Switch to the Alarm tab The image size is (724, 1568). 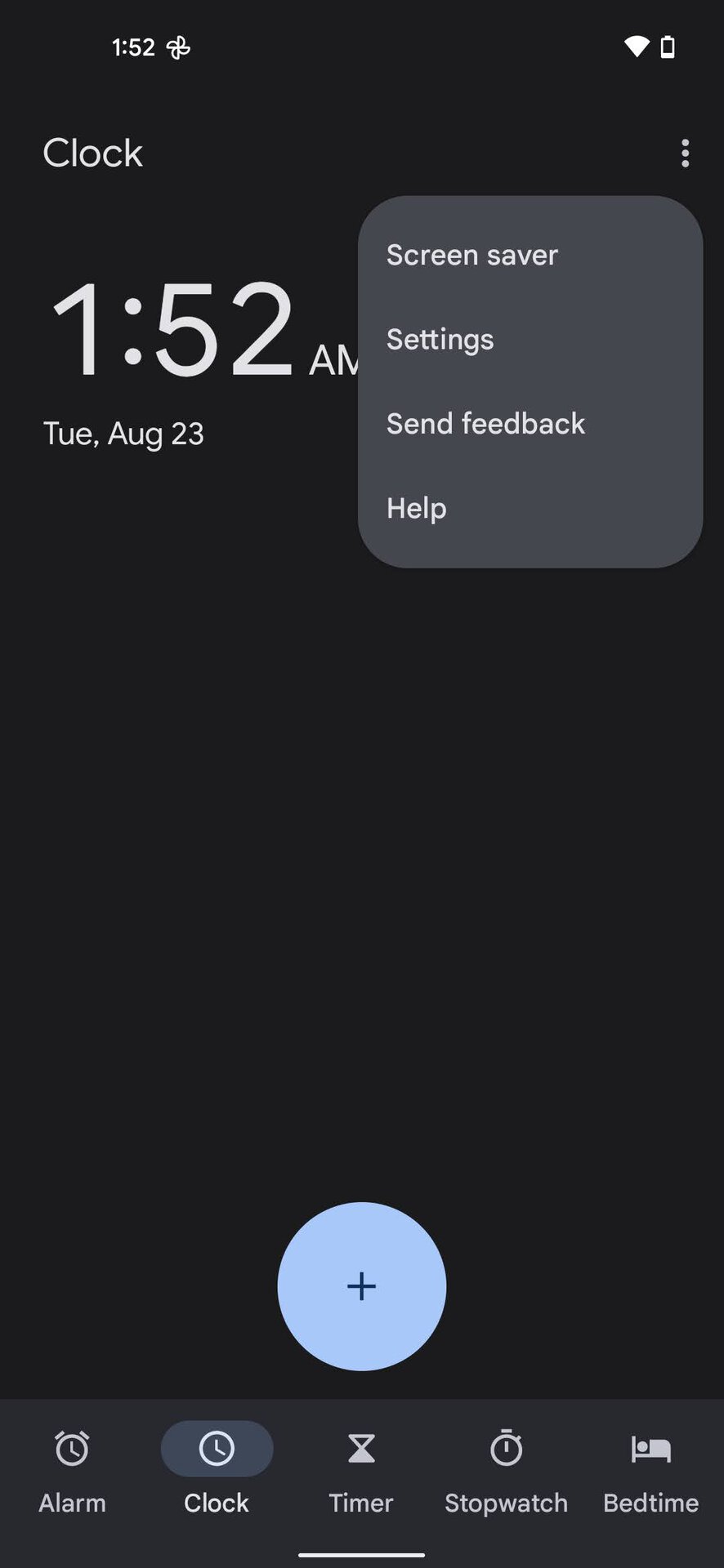click(x=73, y=1470)
